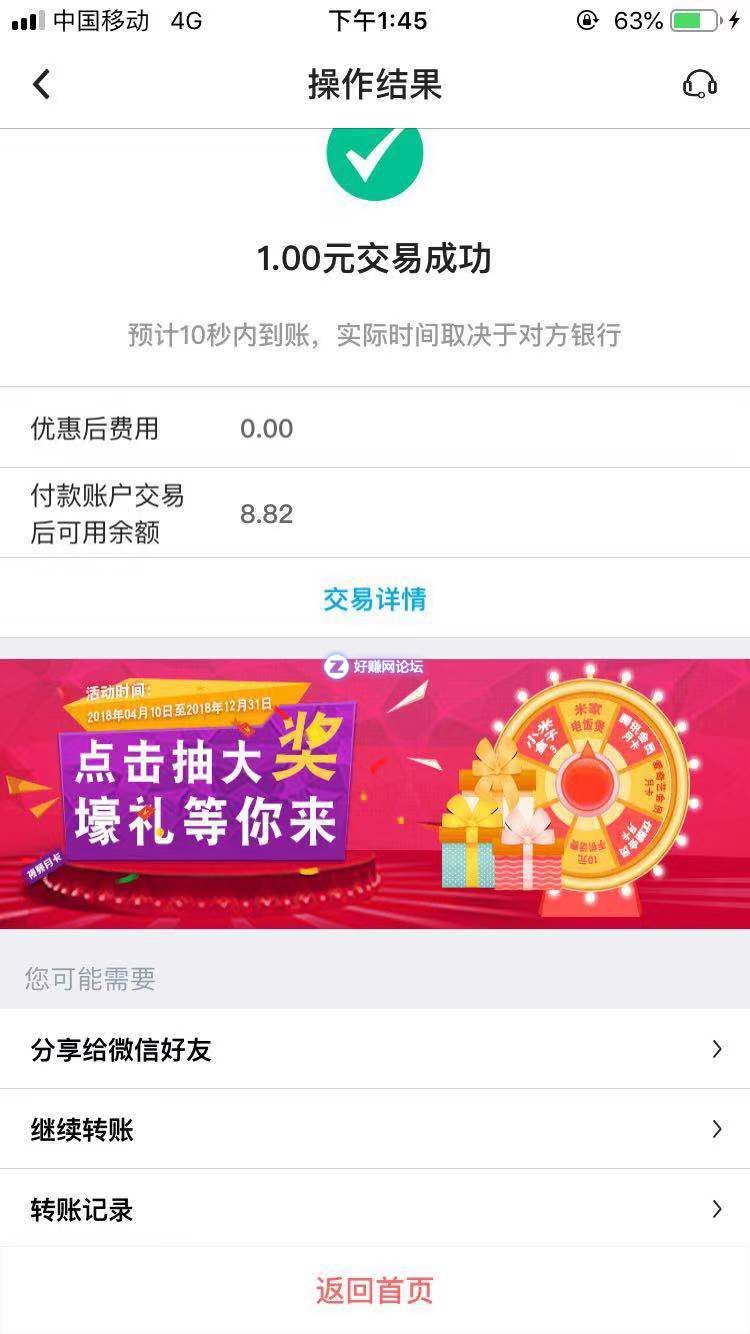This screenshot has height=1334, width=750.
Task: Tap 返回首页 button
Action: pos(375,1291)
